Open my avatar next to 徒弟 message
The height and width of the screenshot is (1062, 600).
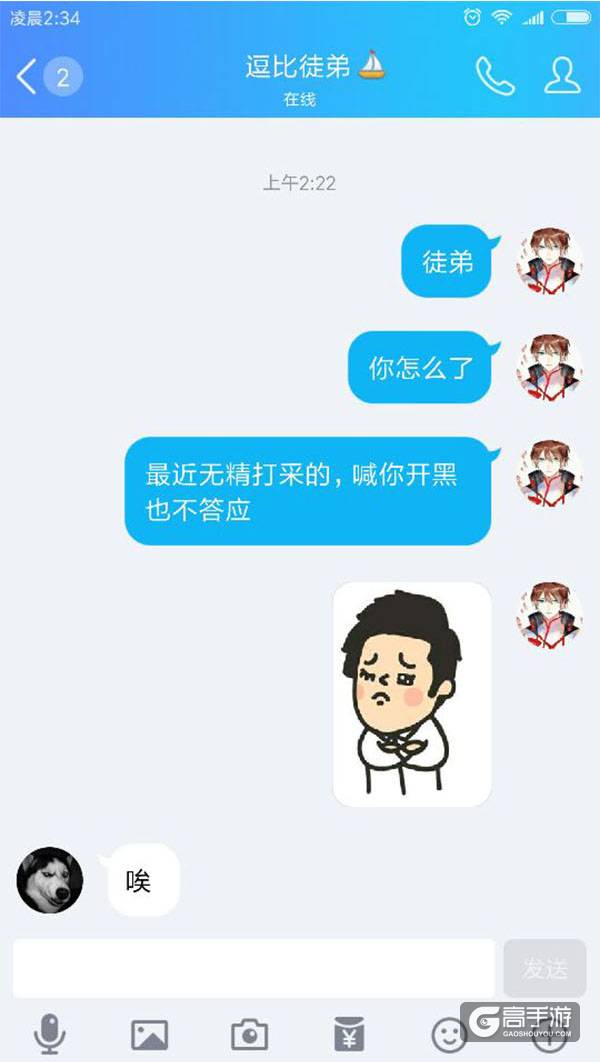coord(549,261)
